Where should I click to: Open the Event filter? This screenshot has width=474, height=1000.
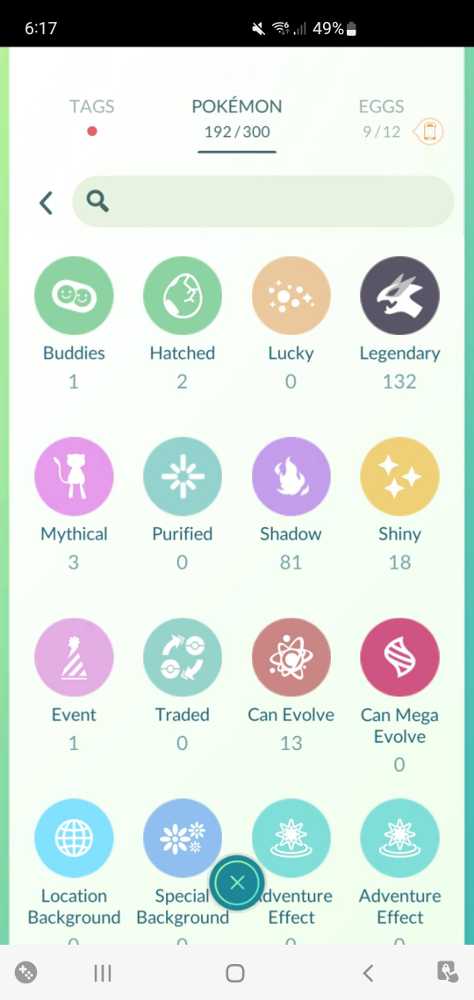pos(74,658)
